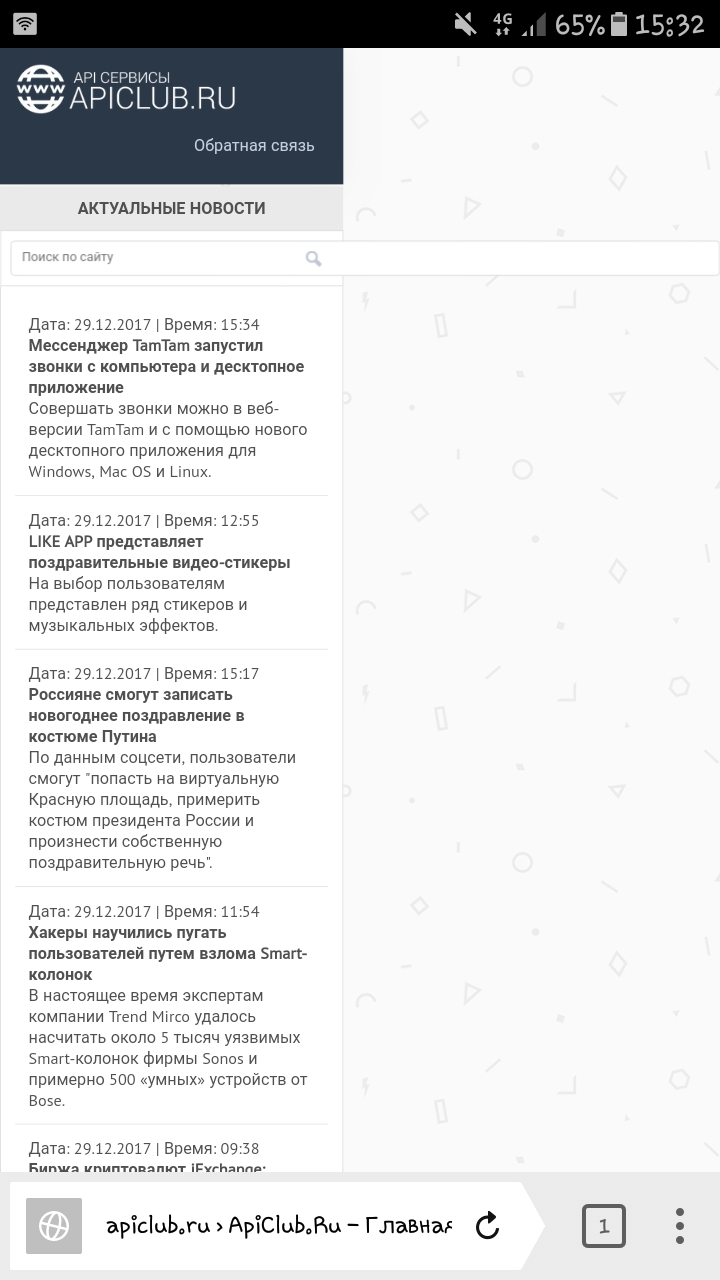Open the TamTam messenger calls article
The height and width of the screenshot is (1280, 720).
pyautogui.click(x=166, y=366)
